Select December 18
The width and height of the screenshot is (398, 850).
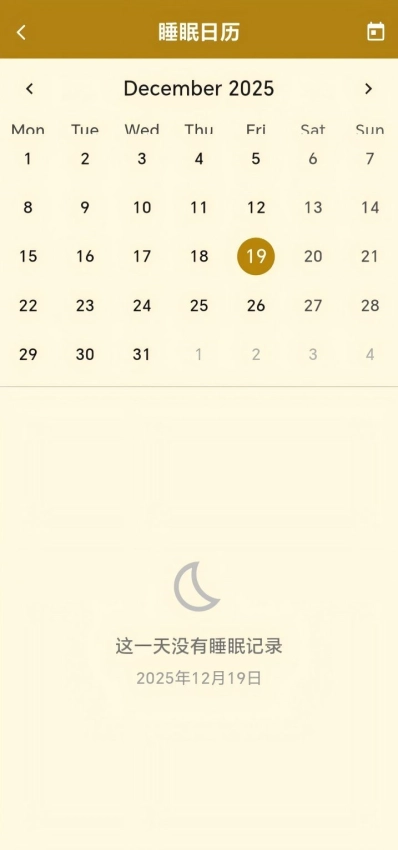[199, 256]
